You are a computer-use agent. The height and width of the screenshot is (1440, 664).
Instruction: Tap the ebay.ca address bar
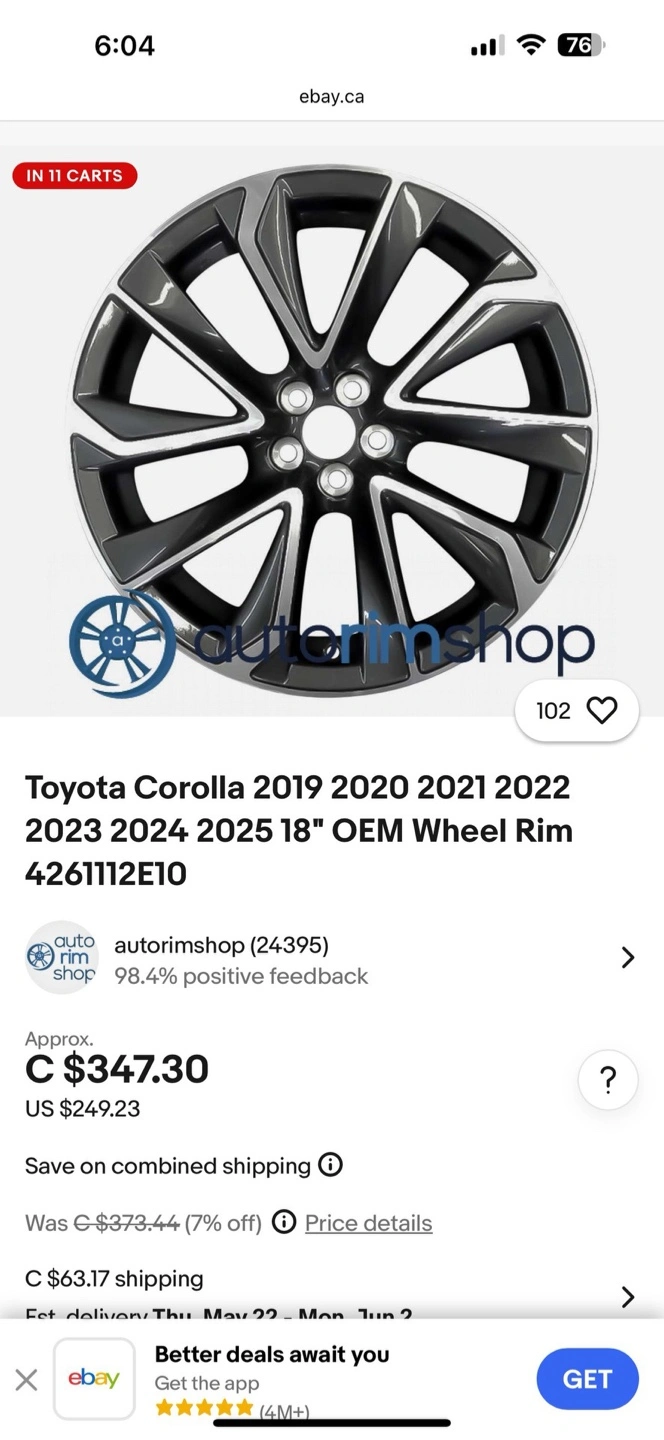(332, 97)
